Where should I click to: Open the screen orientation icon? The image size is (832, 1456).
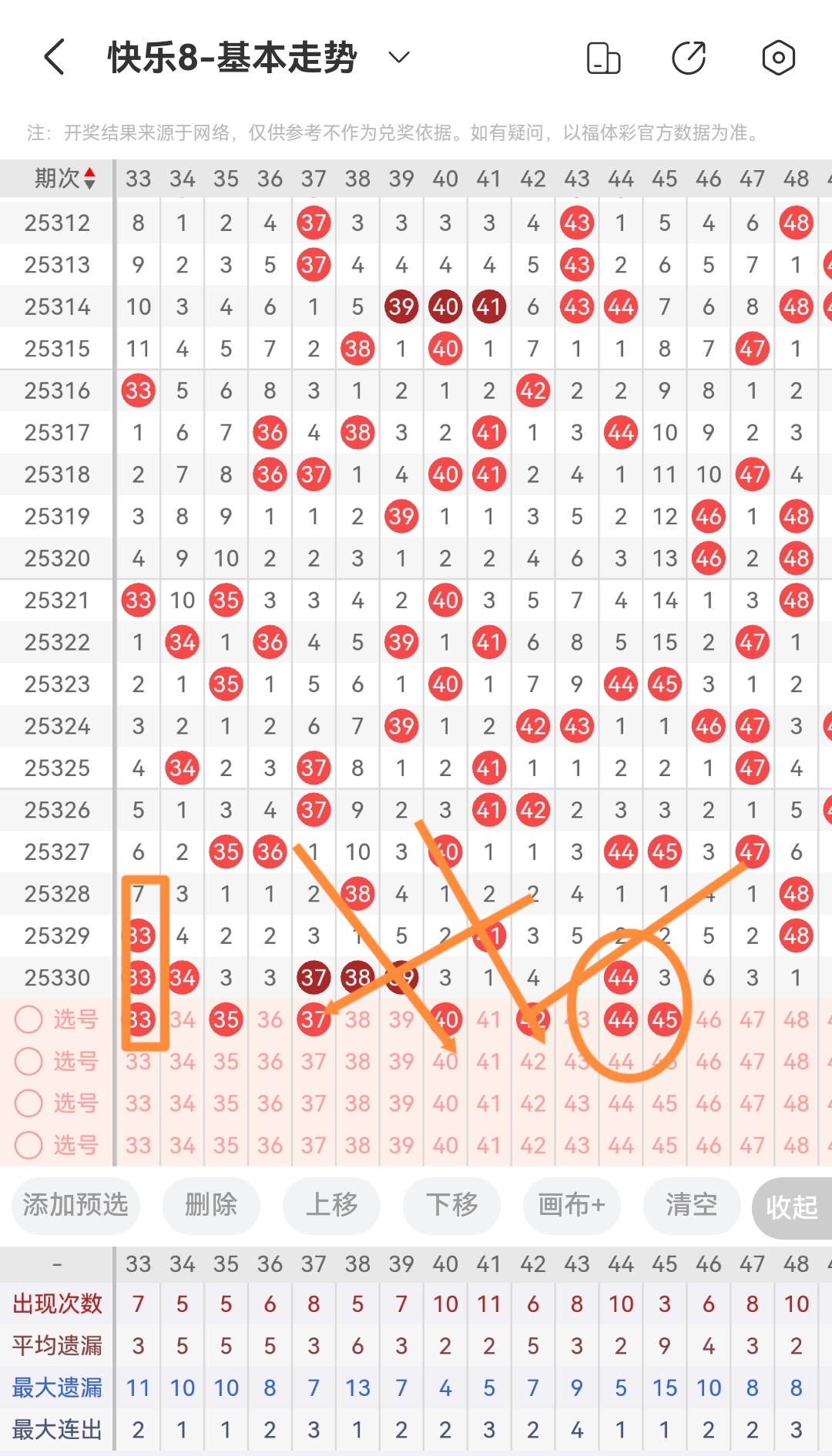(x=603, y=58)
